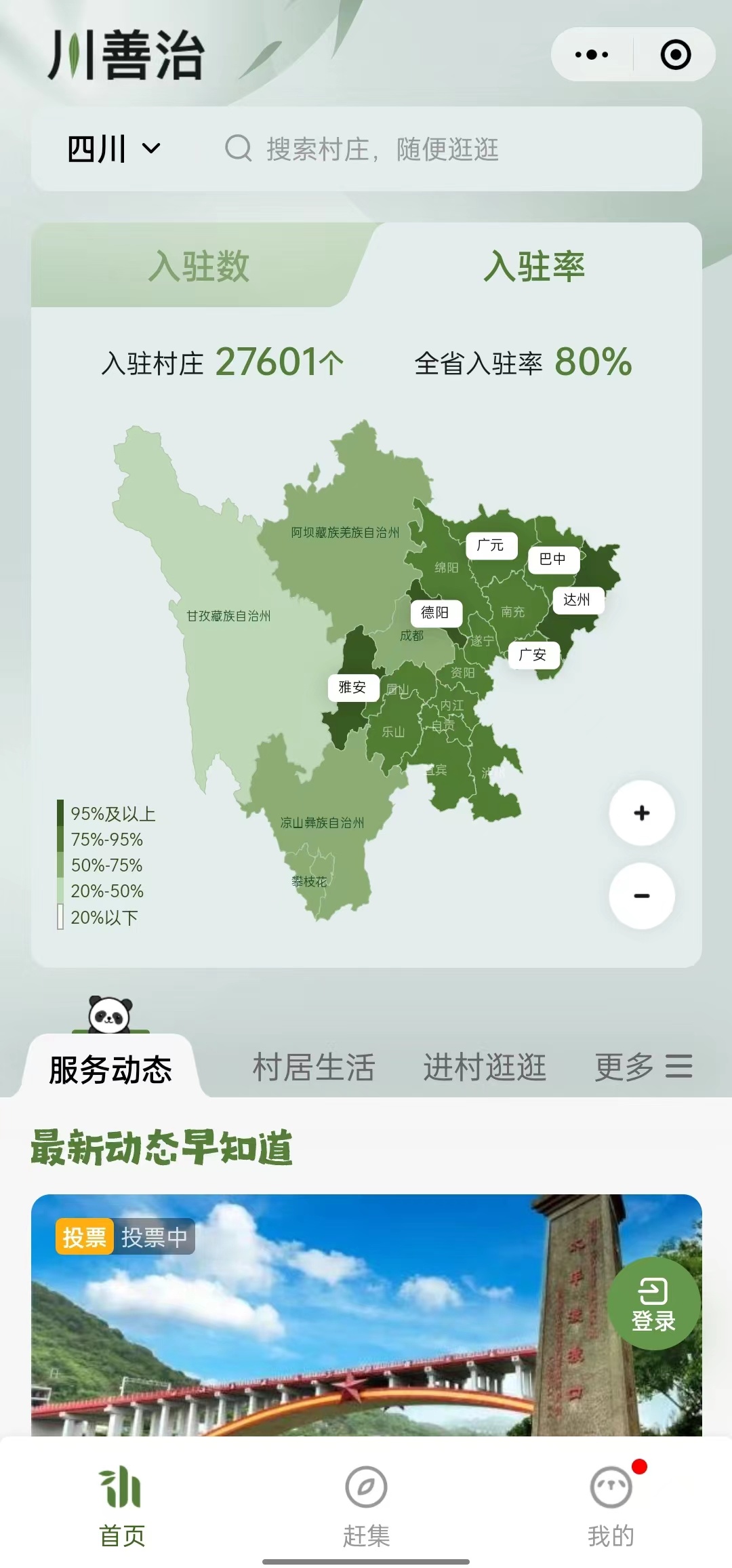
Task: Switch to the 入驻率 tab
Action: (x=534, y=266)
